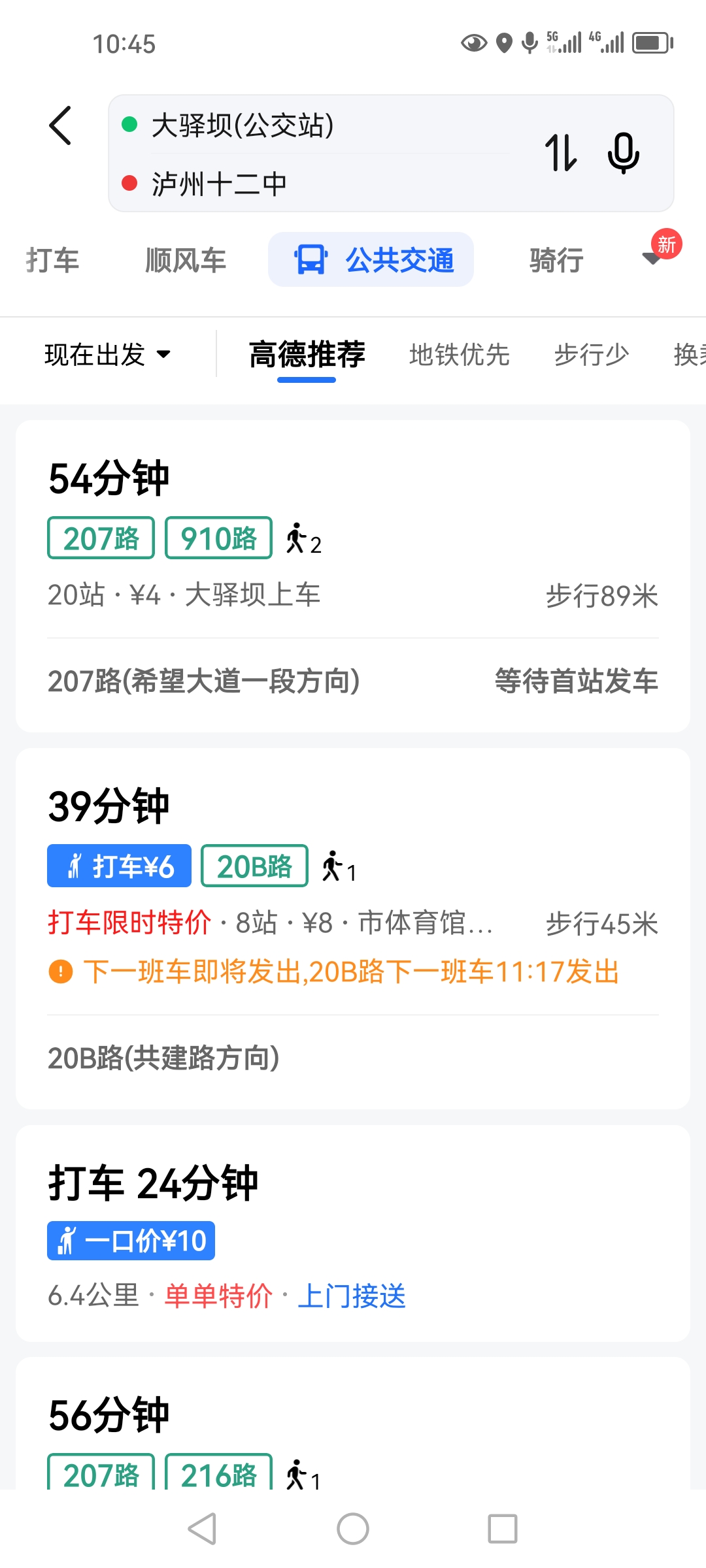
Task: Edit the starting point 大驿坝(公交站)
Action: point(243,125)
